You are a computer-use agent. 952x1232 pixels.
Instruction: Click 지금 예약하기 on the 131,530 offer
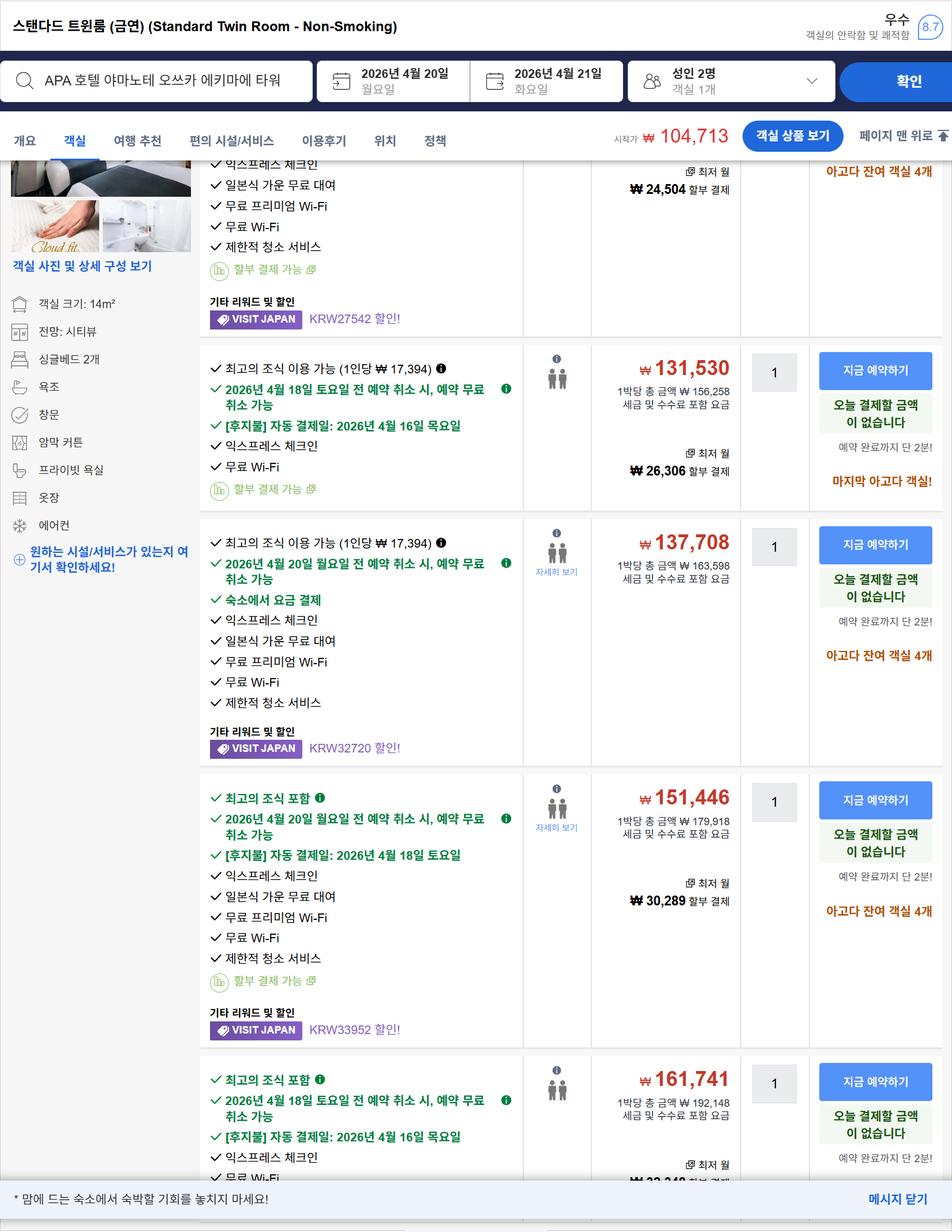click(875, 370)
